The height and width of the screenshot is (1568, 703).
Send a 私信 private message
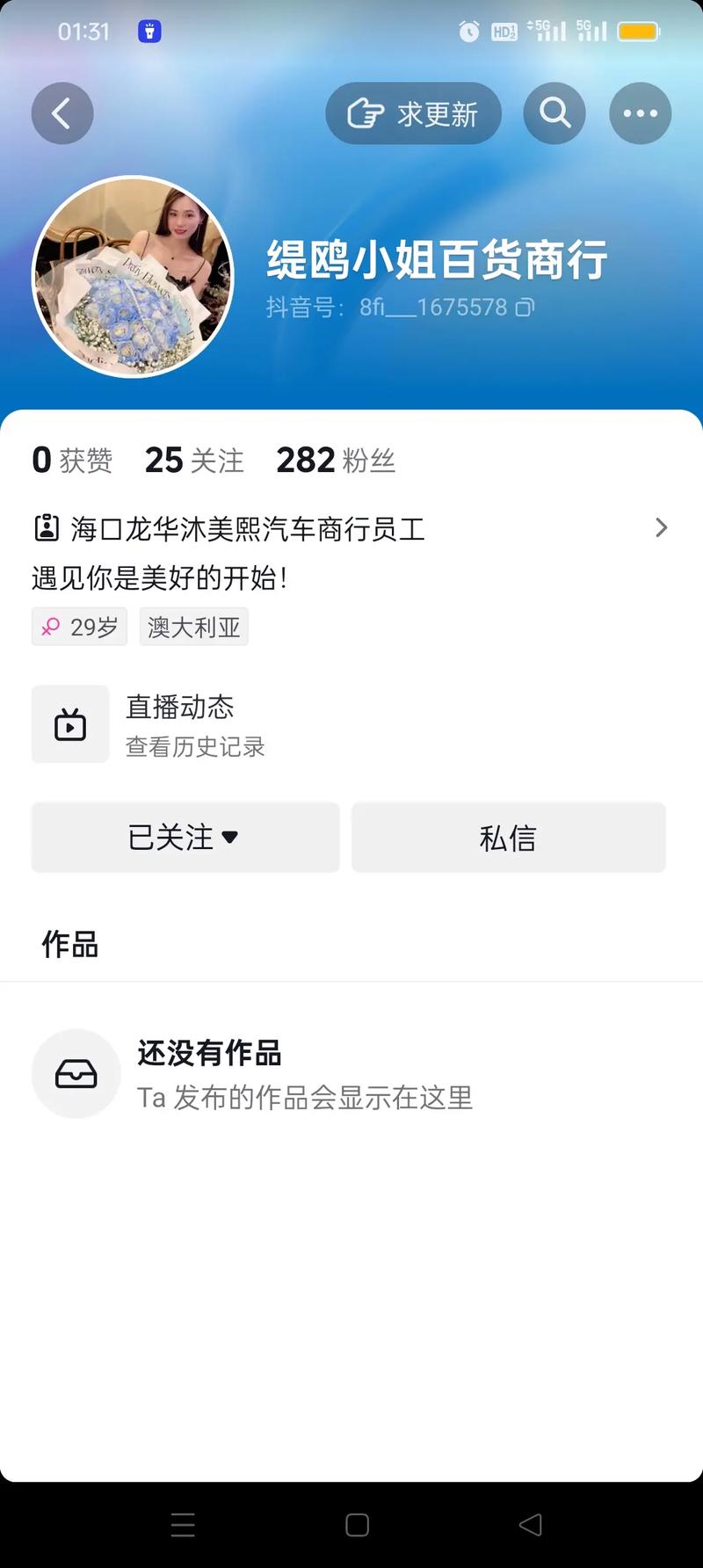tap(508, 838)
